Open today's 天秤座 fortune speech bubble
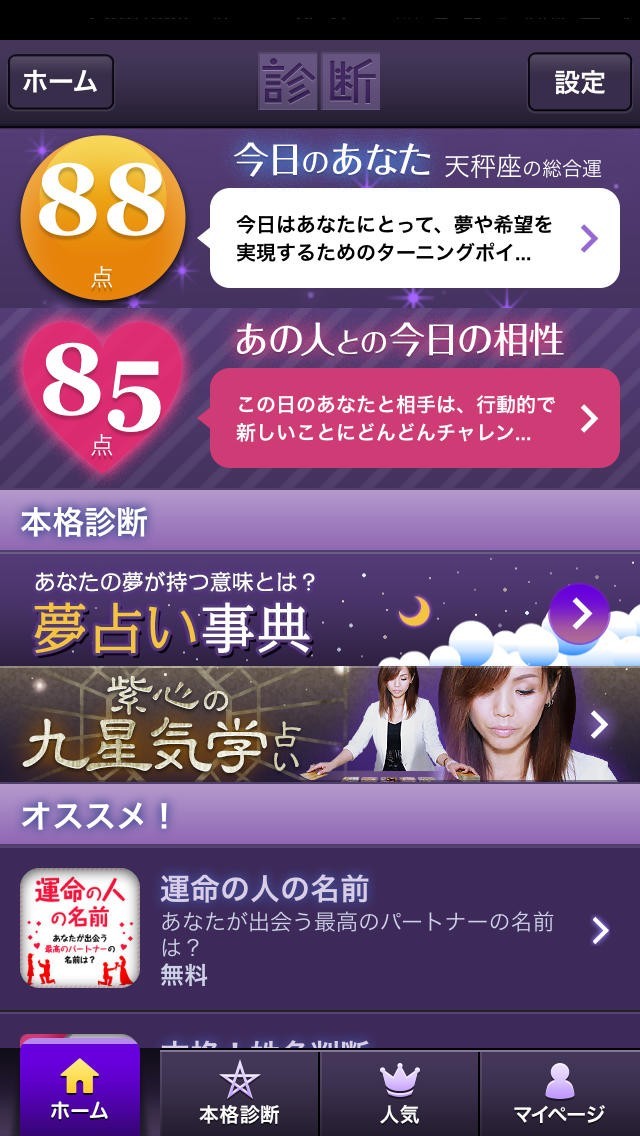 pyautogui.click(x=414, y=238)
